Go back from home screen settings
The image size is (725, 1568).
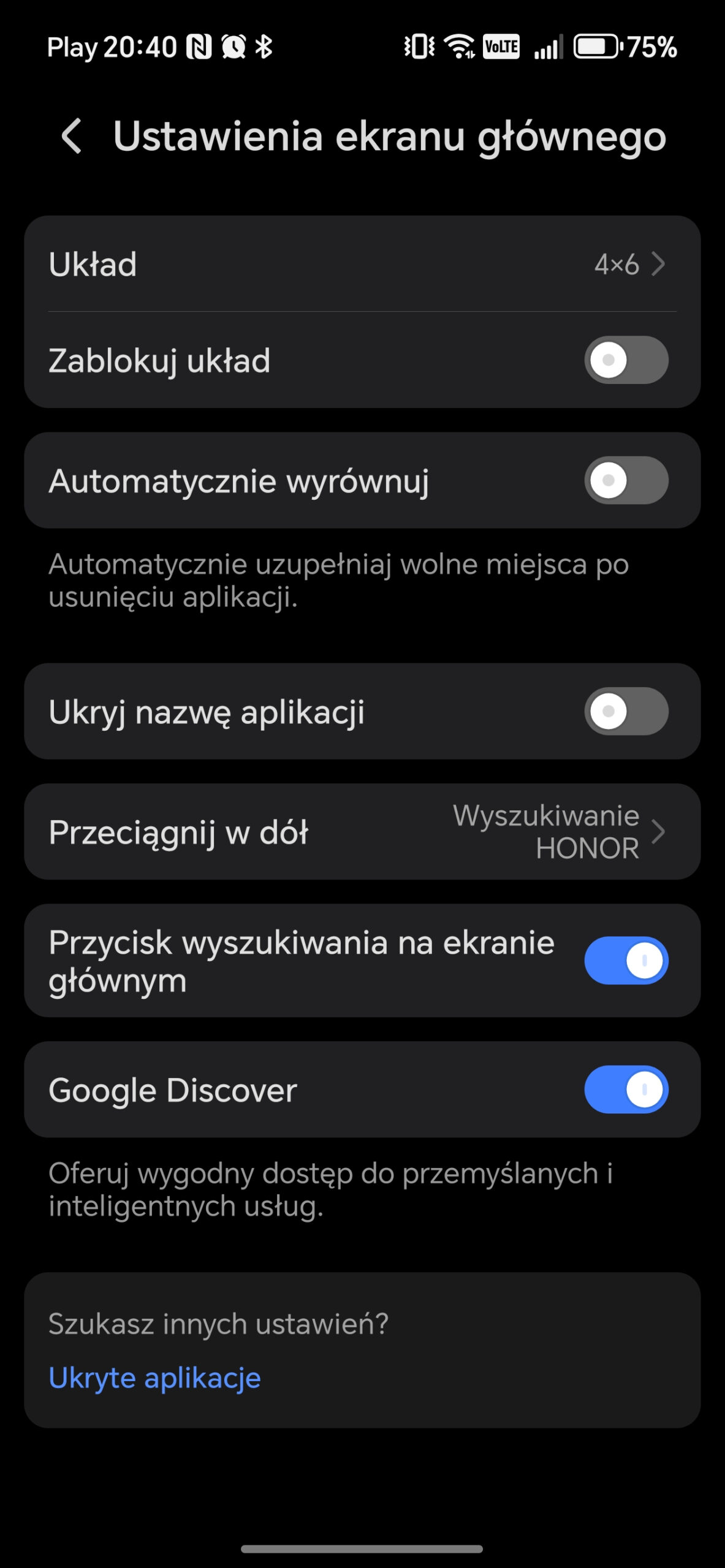click(x=72, y=136)
